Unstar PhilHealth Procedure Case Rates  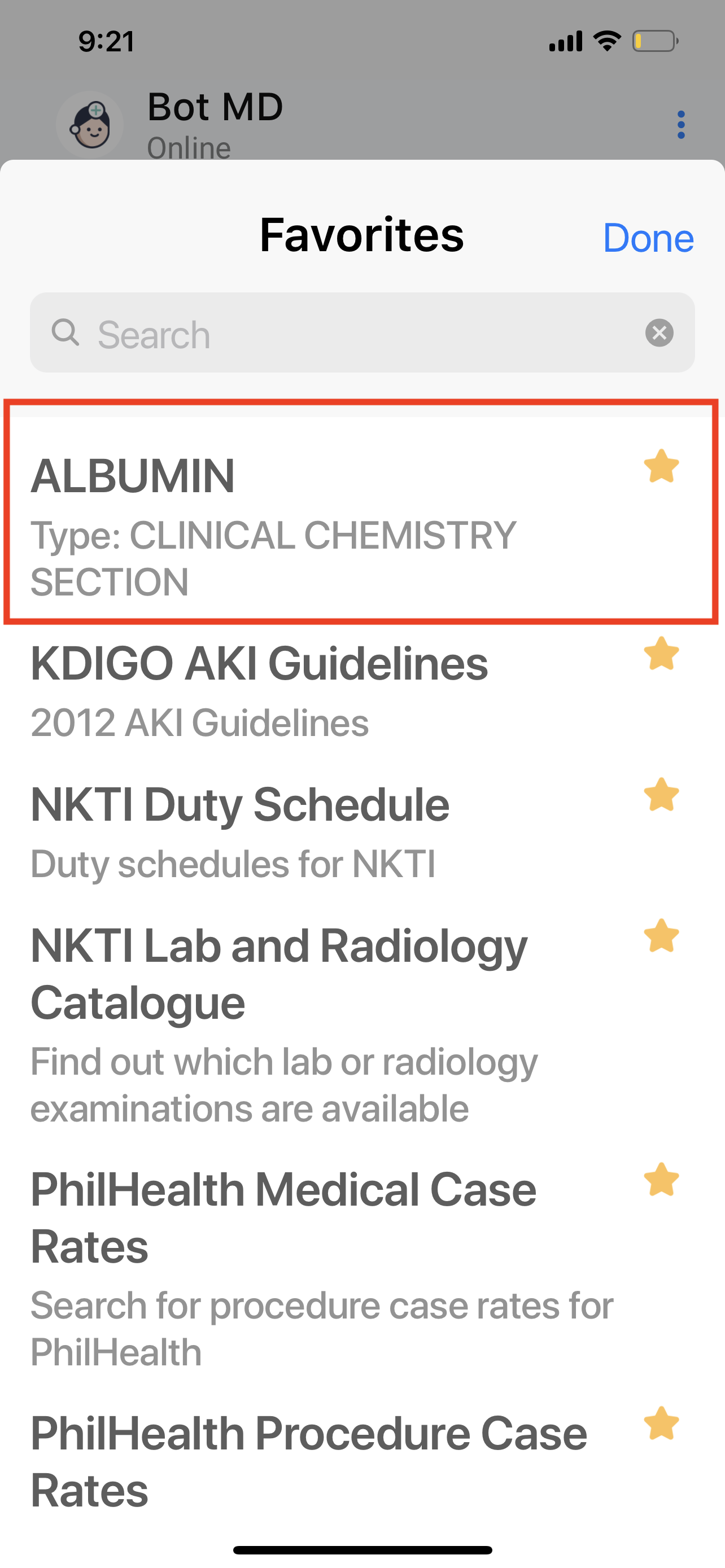click(x=661, y=1423)
